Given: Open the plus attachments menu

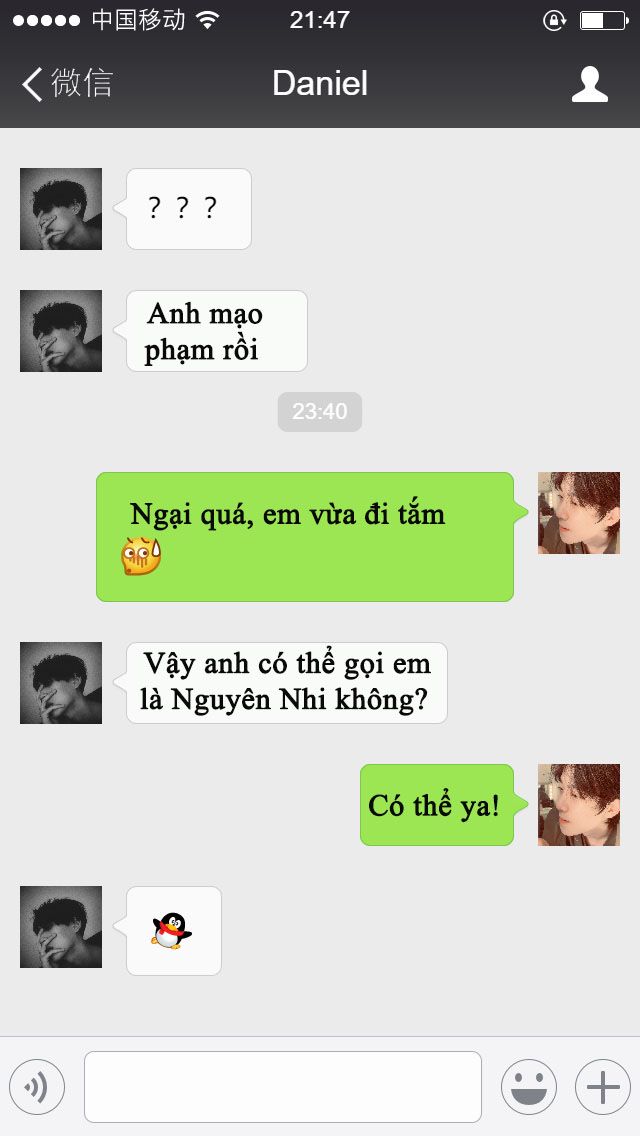Looking at the screenshot, I should coord(603,1087).
